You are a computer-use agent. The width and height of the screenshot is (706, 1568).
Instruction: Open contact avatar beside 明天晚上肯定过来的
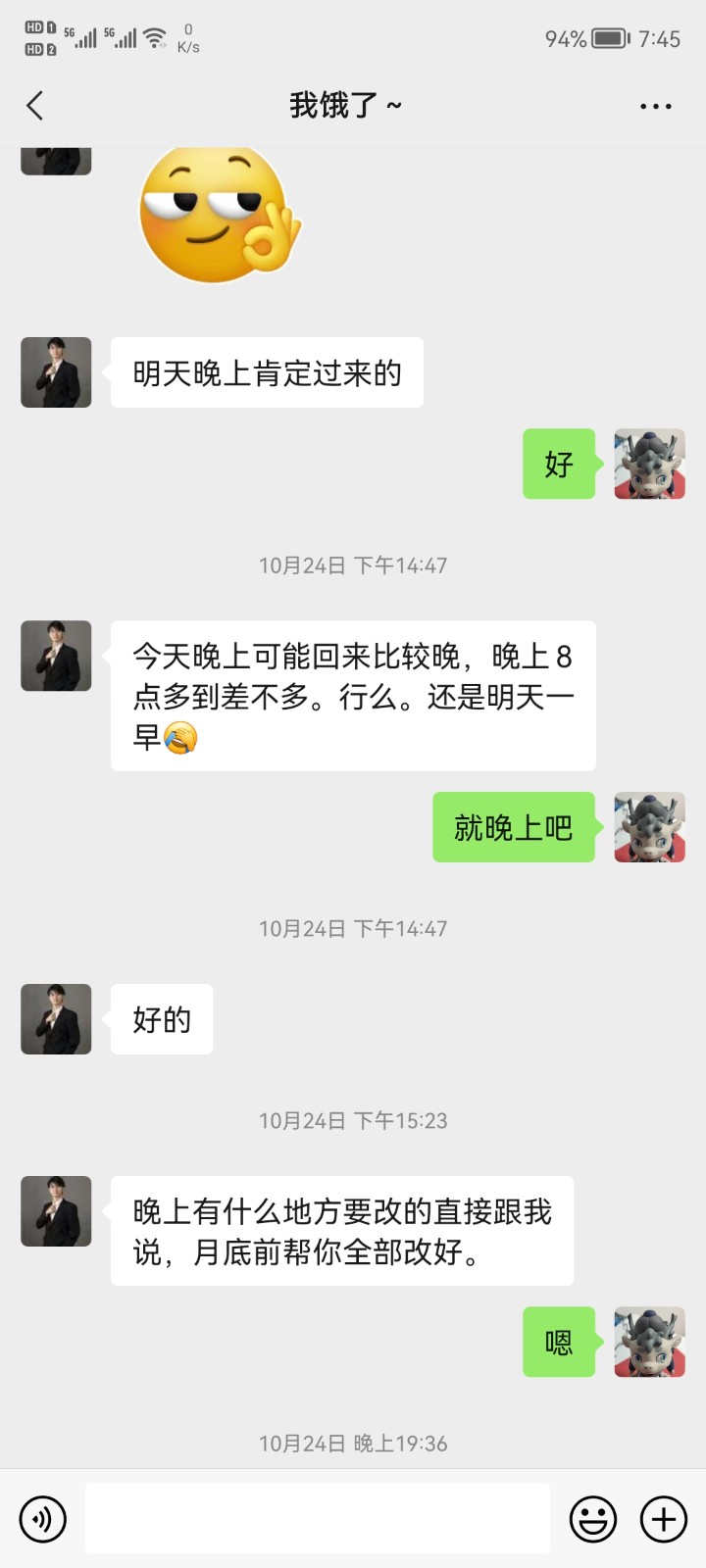[x=56, y=372]
